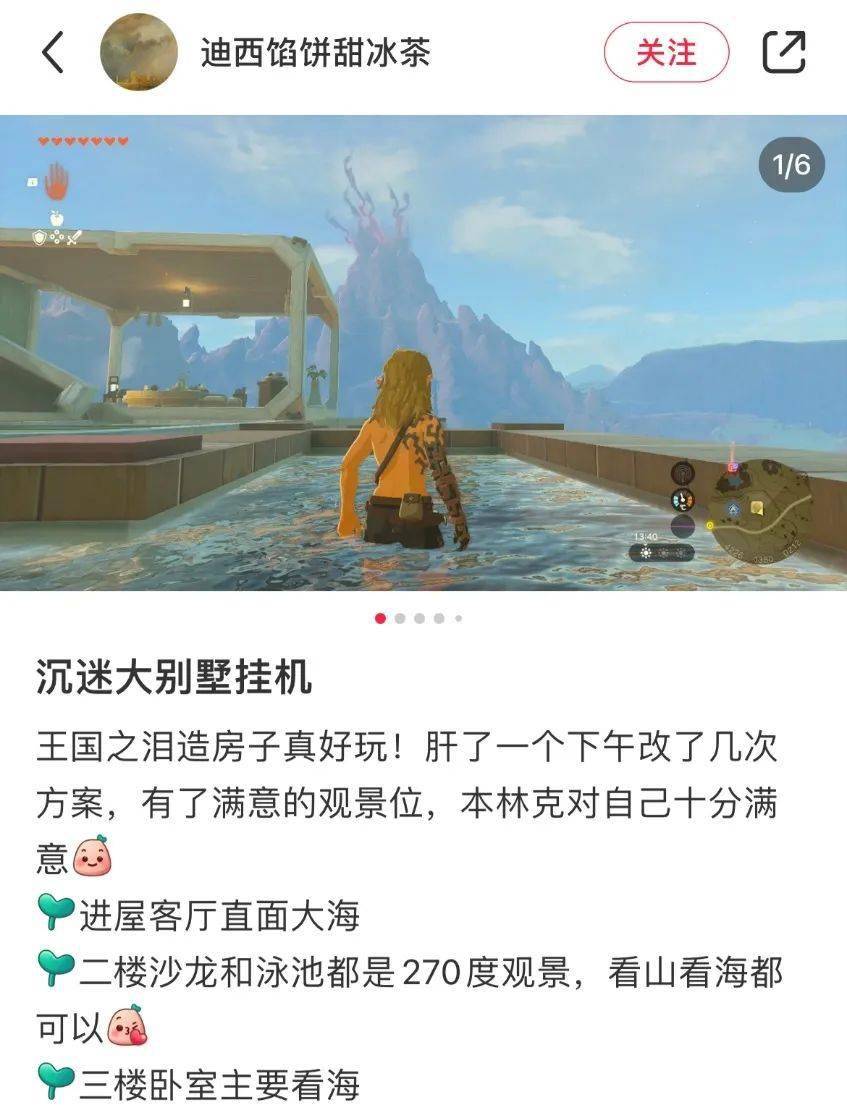Image resolution: width=847 pixels, height=1118 pixels.
Task: Open the post image in full view
Action: tap(423, 352)
